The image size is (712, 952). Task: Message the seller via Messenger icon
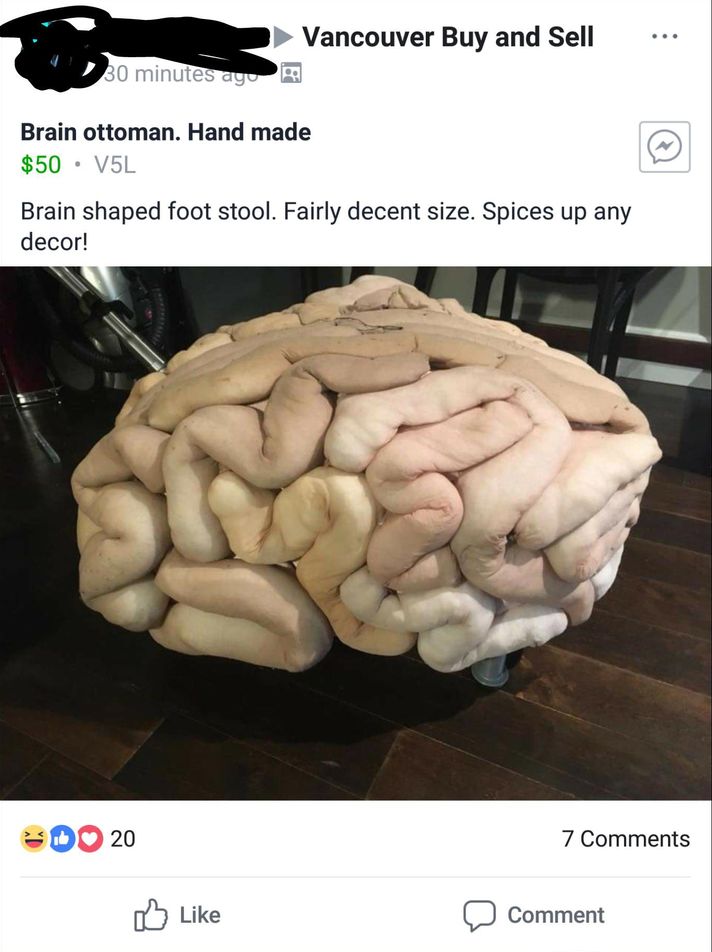[x=664, y=147]
